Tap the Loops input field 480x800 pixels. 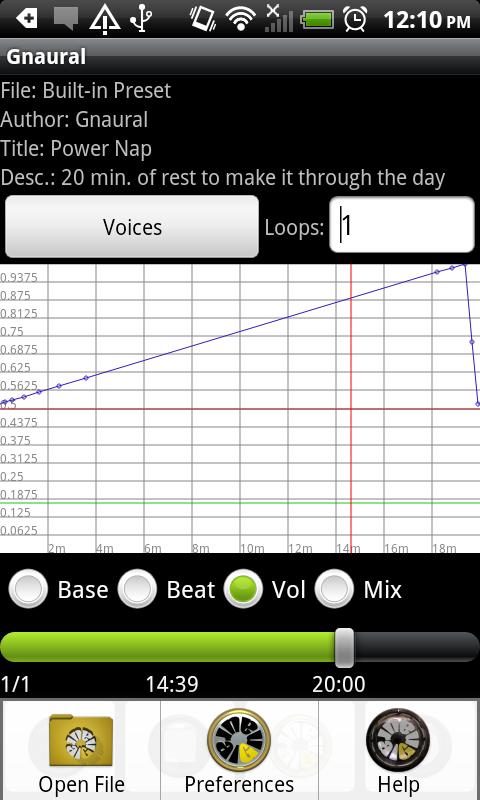[x=402, y=225]
